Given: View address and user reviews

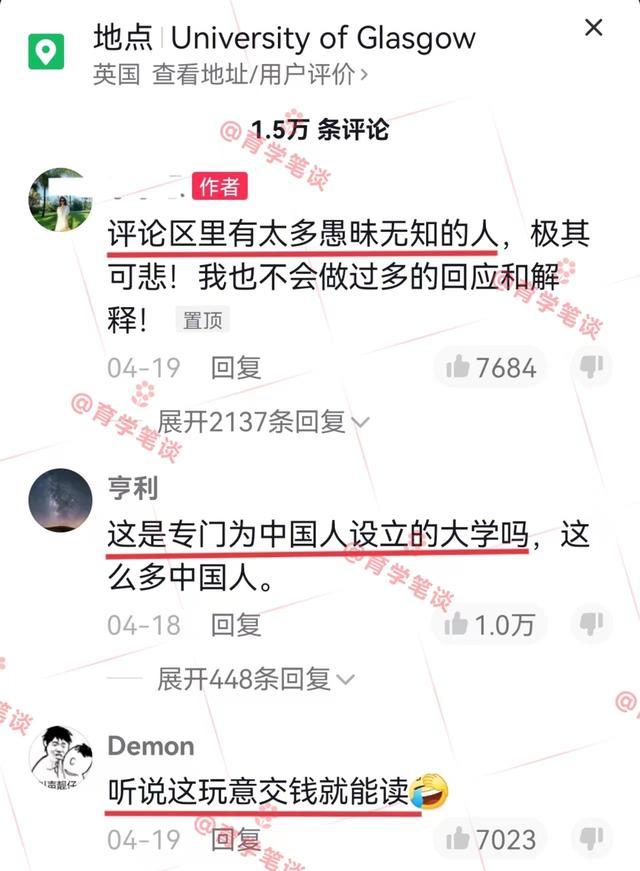Looking at the screenshot, I should tap(260, 74).
